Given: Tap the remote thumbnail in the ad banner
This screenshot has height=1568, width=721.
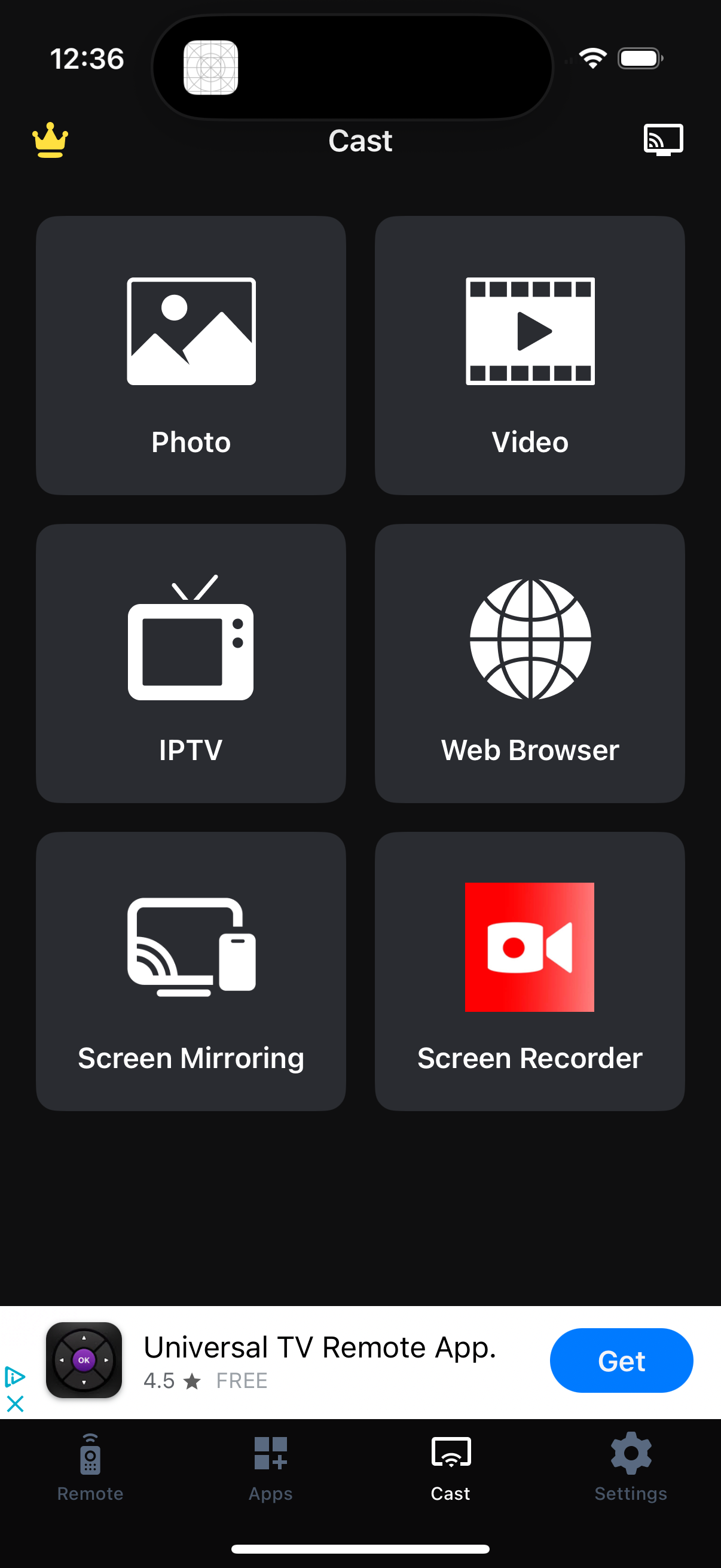Looking at the screenshot, I should point(83,1361).
